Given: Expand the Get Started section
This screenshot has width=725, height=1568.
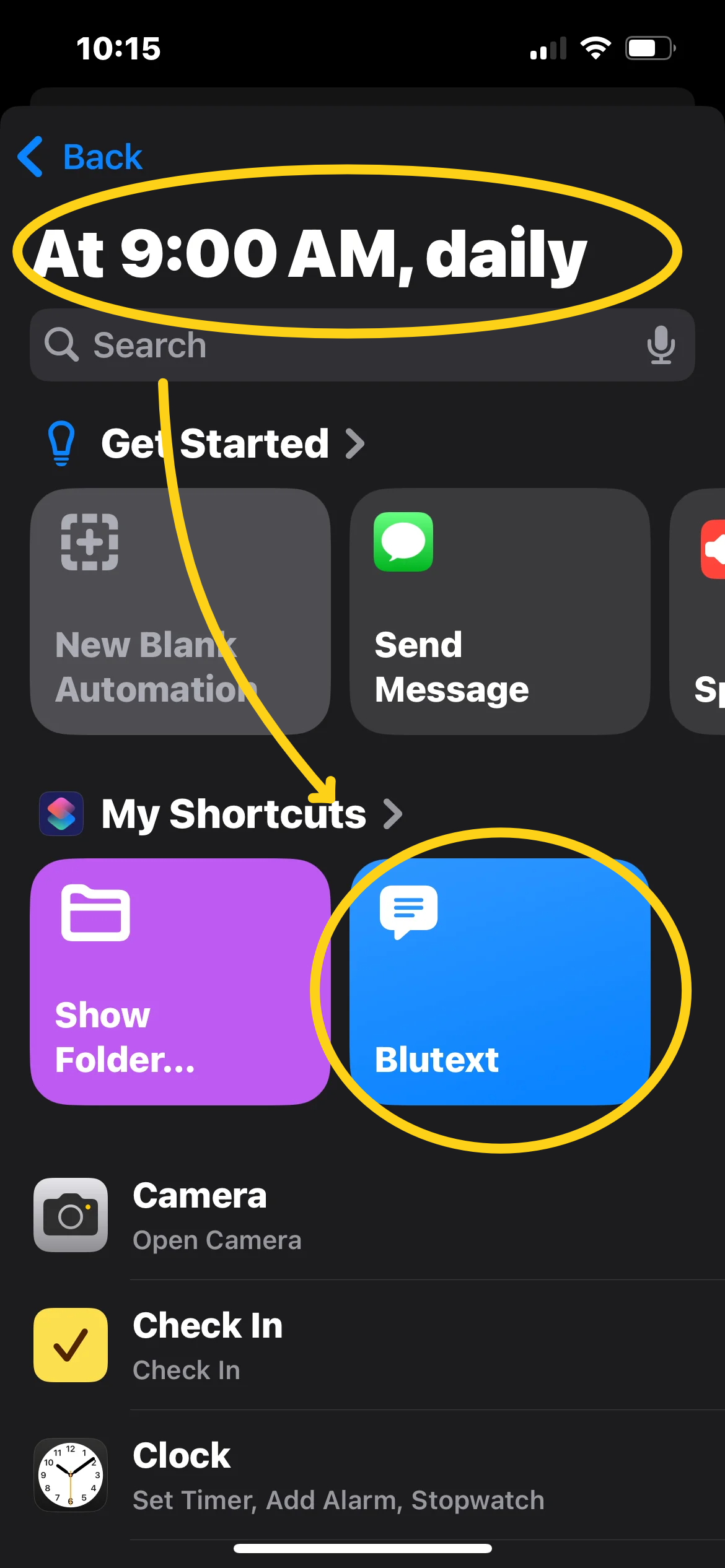Looking at the screenshot, I should (x=233, y=443).
